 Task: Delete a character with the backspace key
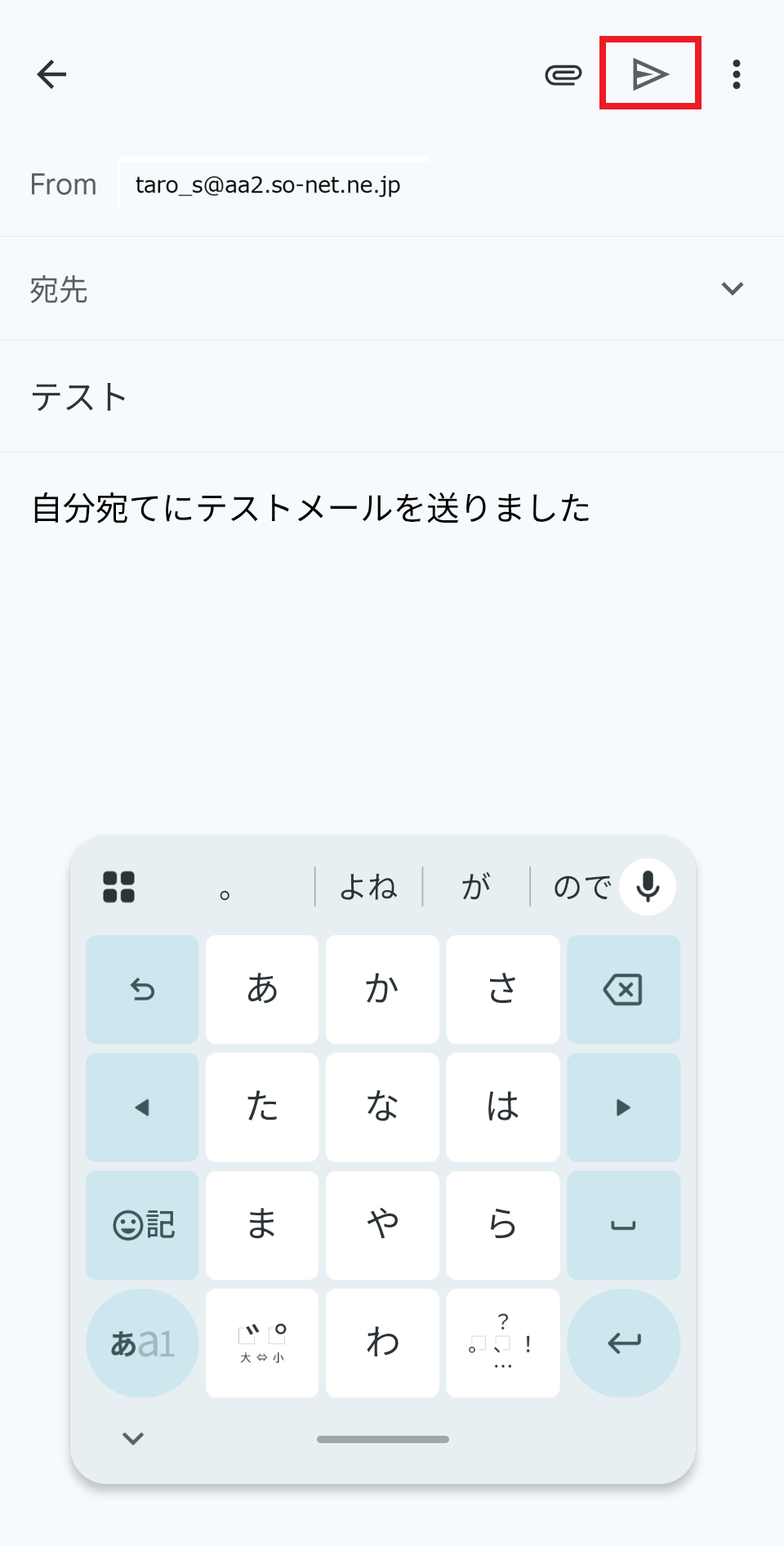[623, 989]
